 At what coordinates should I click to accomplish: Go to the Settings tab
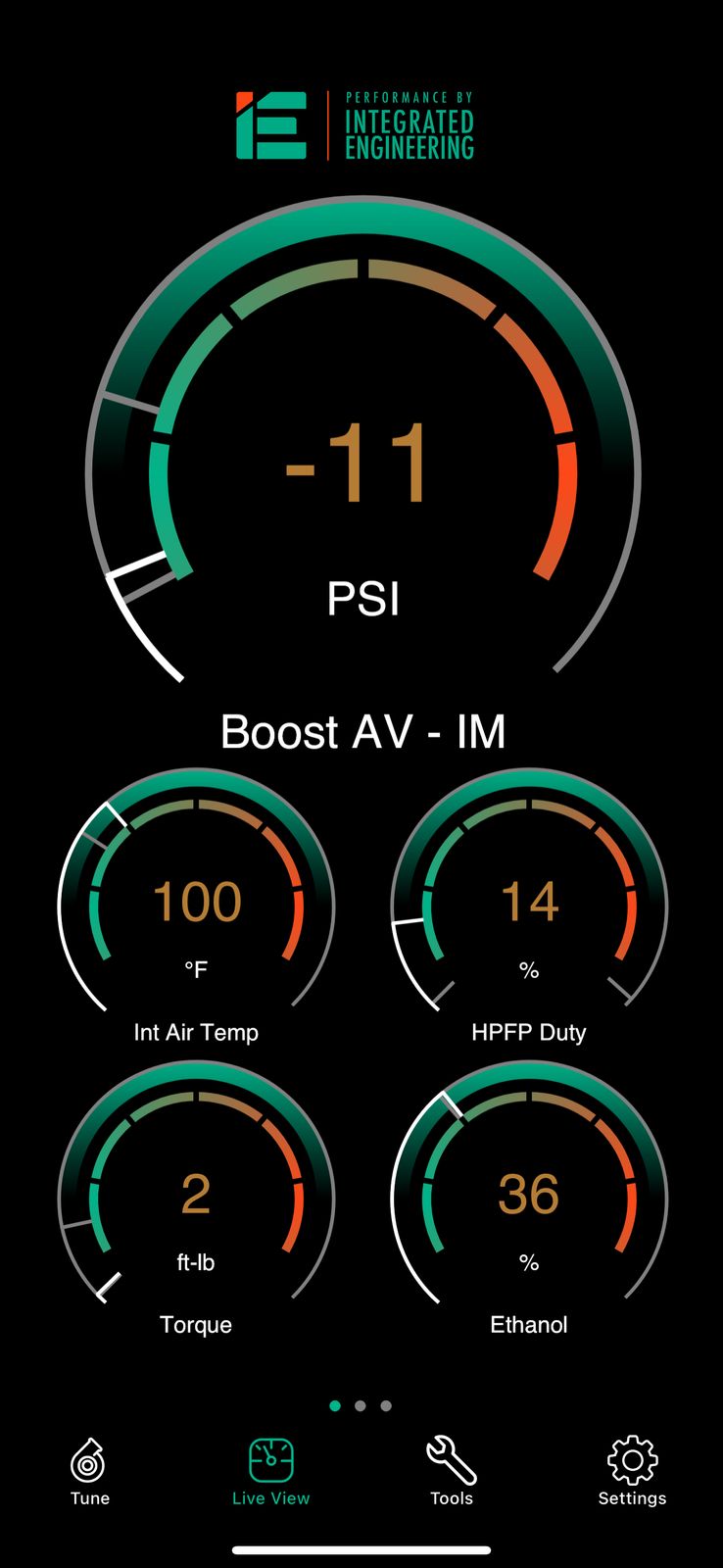[x=632, y=1470]
